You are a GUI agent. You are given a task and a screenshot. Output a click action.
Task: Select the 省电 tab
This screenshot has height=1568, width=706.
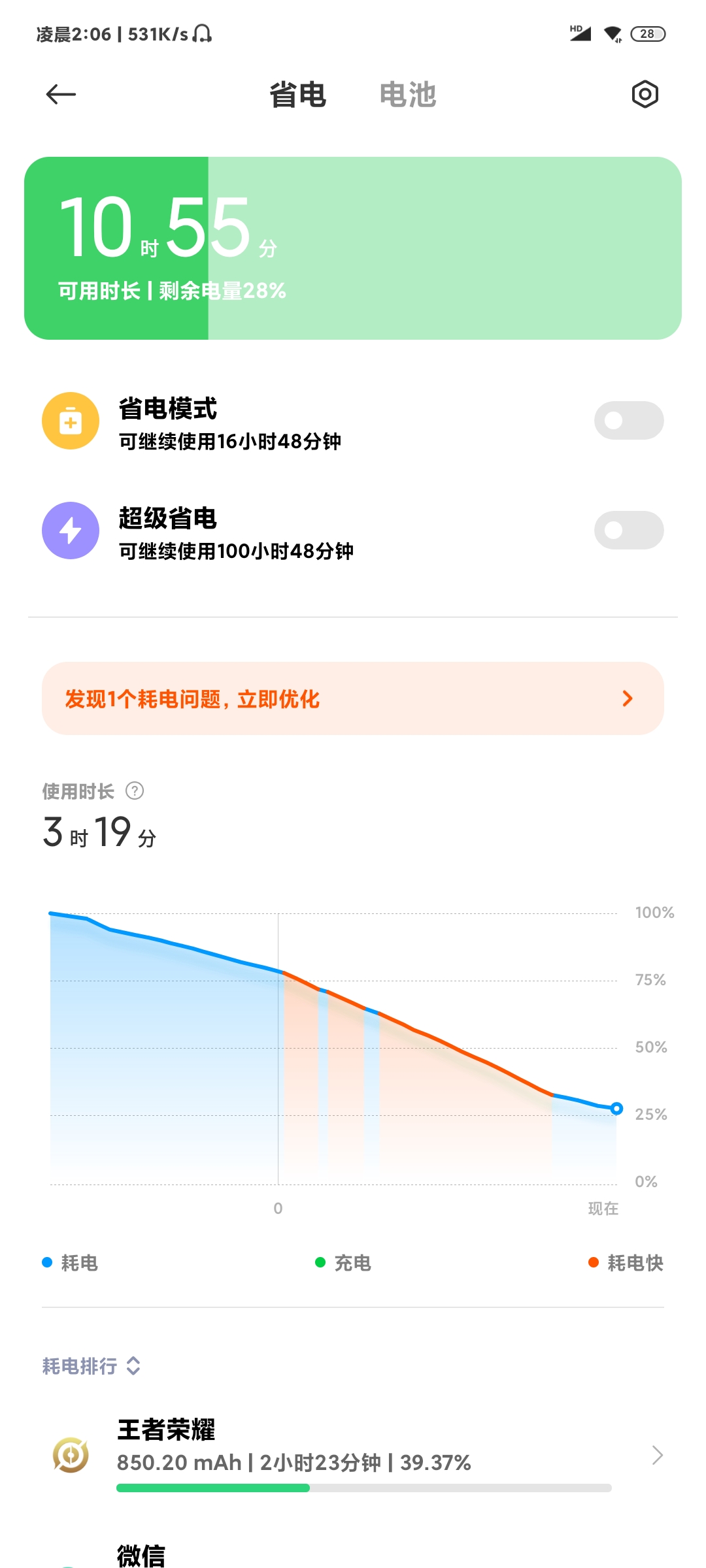pos(298,95)
